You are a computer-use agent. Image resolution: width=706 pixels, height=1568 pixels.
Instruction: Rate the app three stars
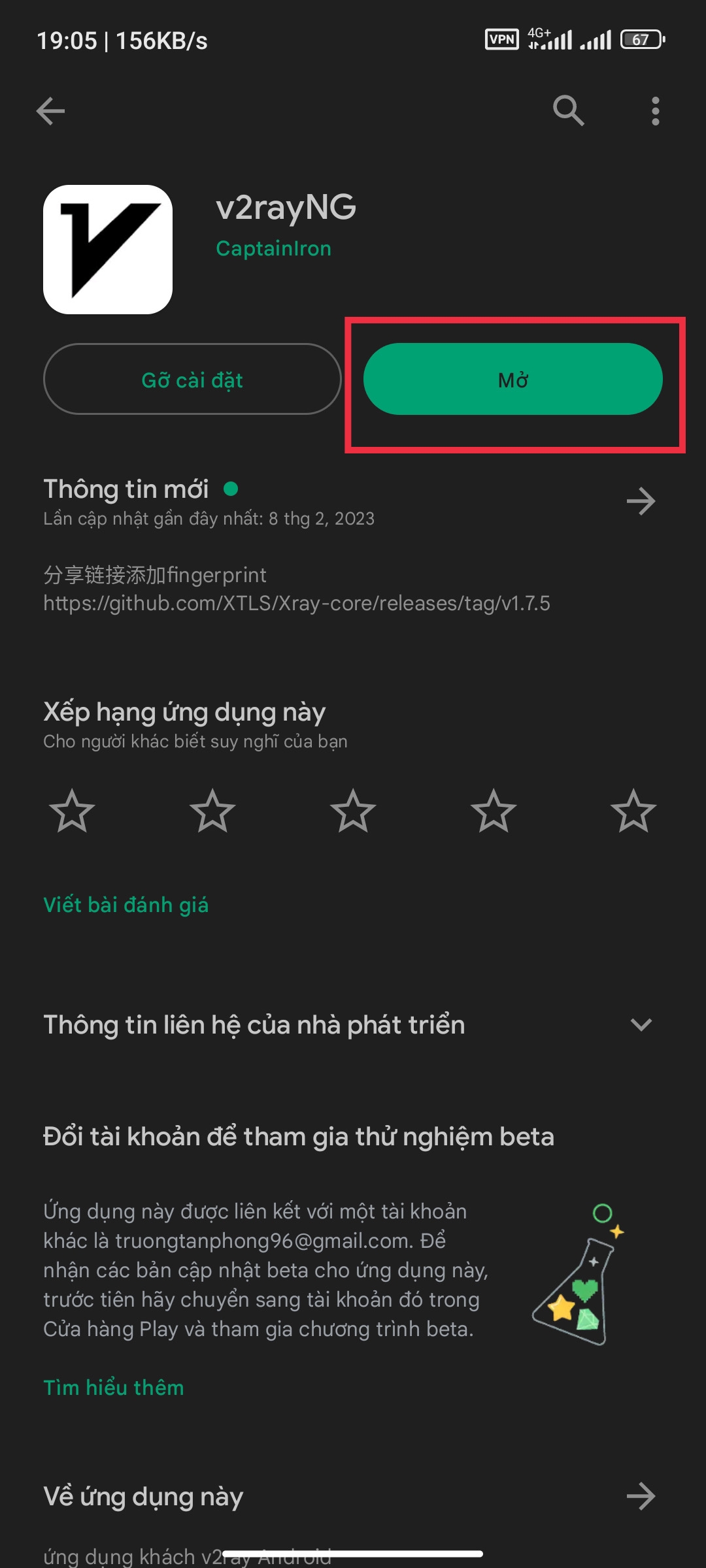pyautogui.click(x=353, y=811)
